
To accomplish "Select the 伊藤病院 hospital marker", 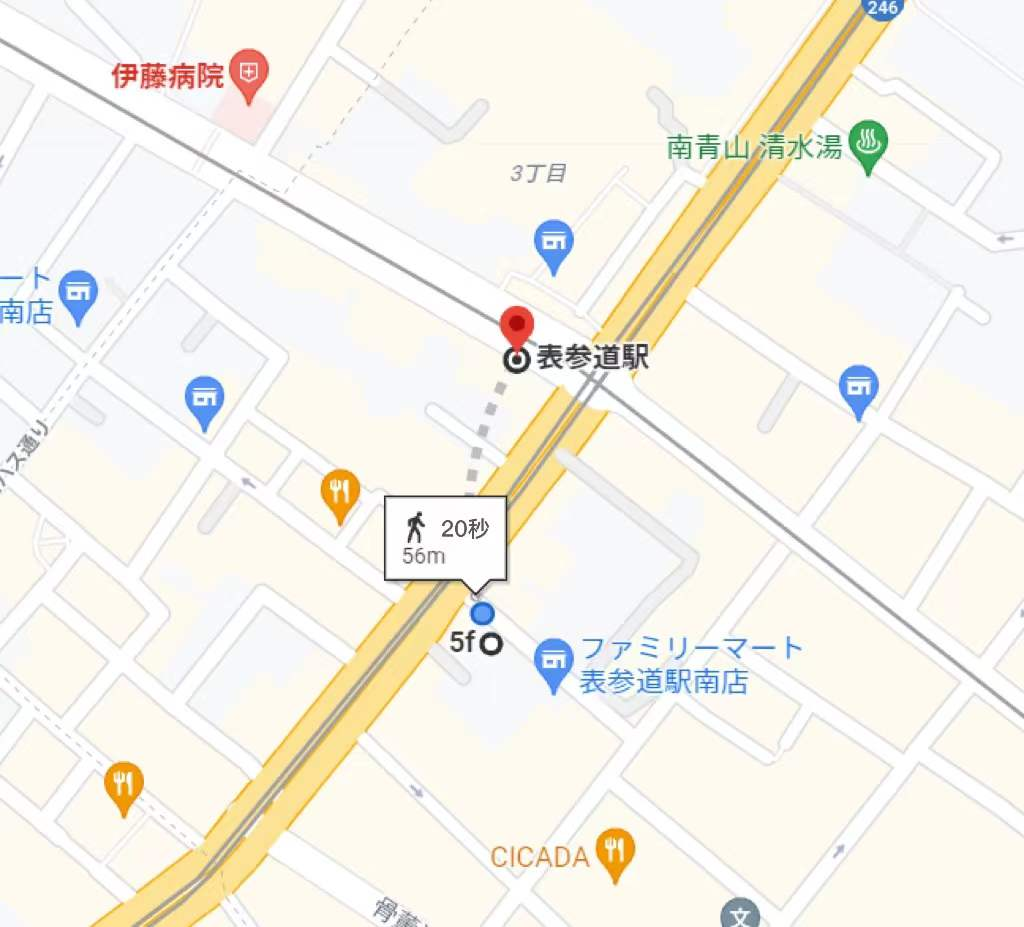I will coord(246,73).
